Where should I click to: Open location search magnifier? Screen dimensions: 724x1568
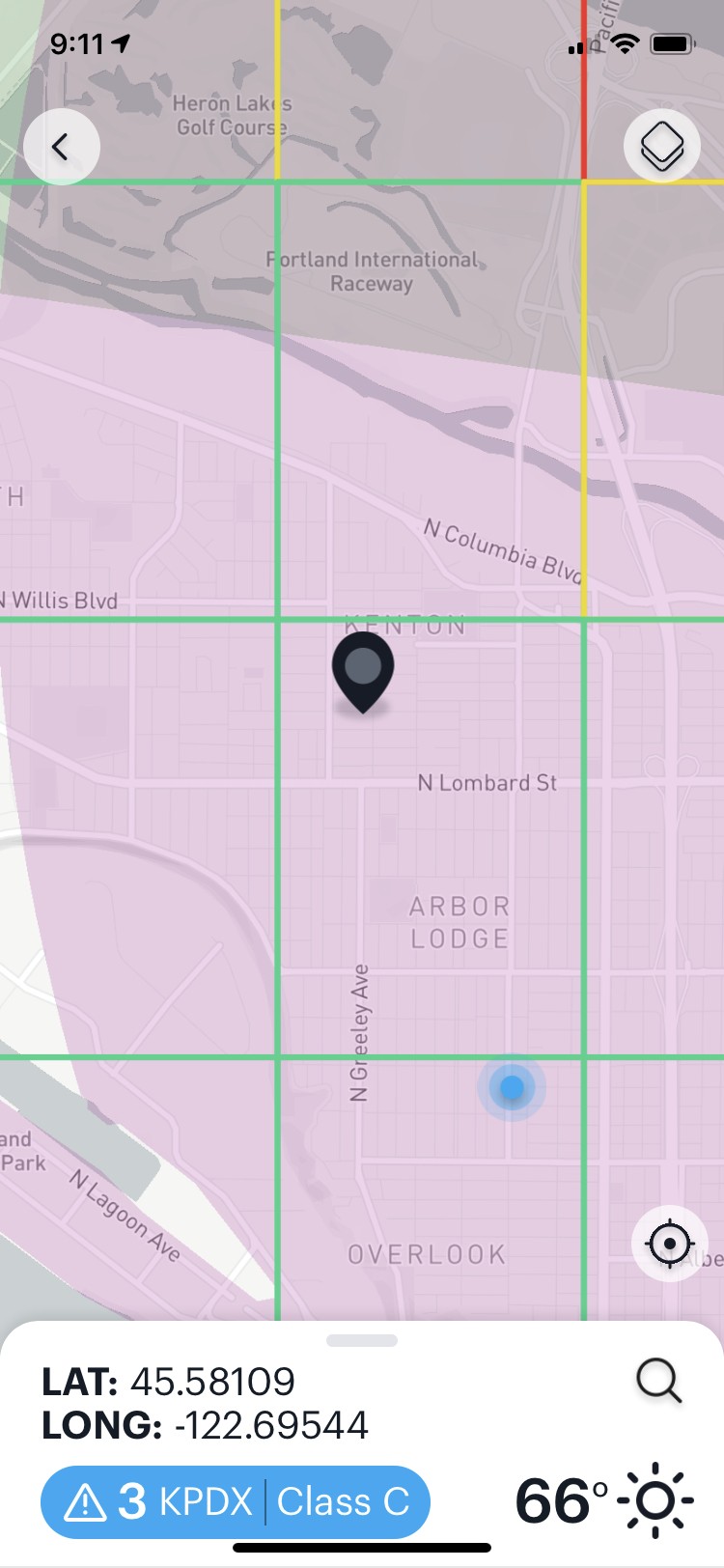[x=659, y=1381]
